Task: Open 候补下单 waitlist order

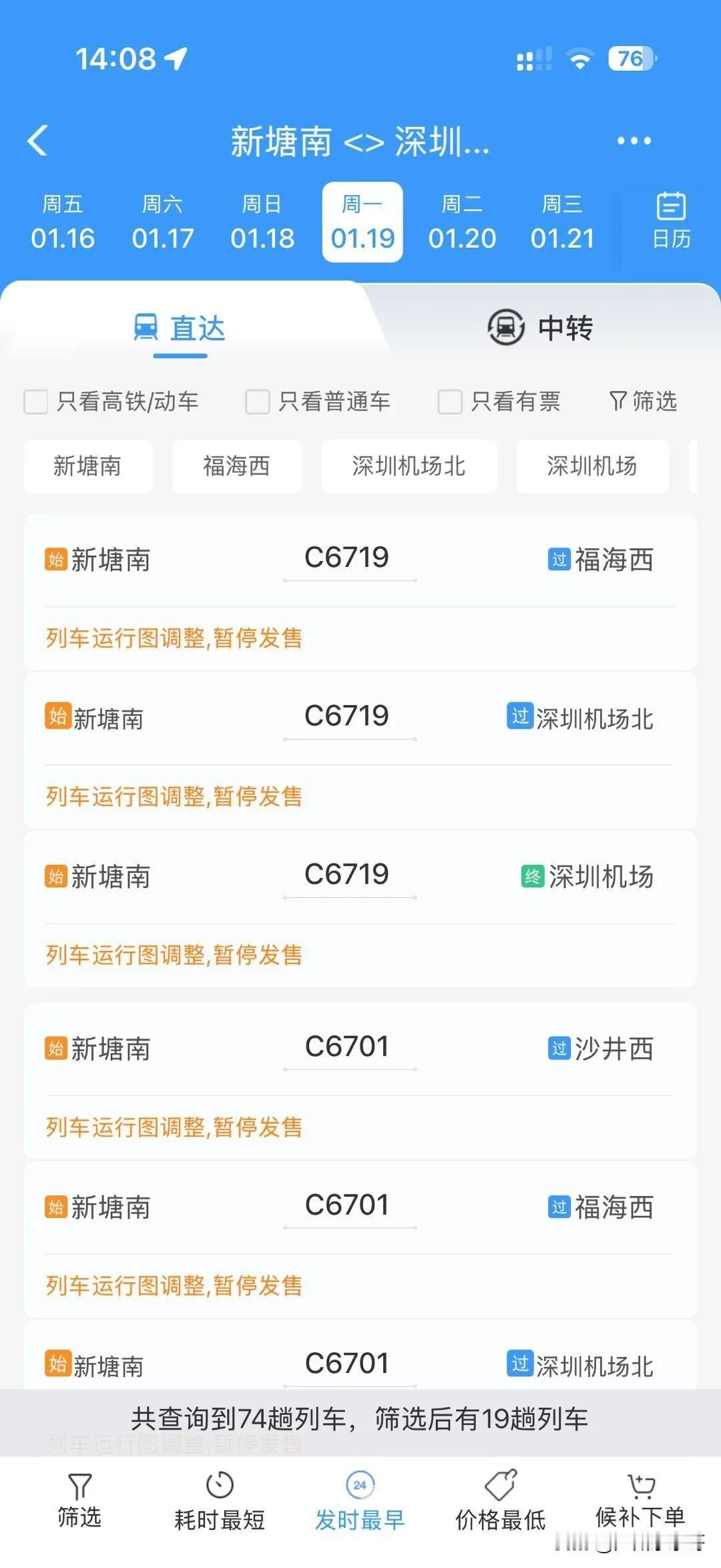Action: click(x=640, y=1501)
